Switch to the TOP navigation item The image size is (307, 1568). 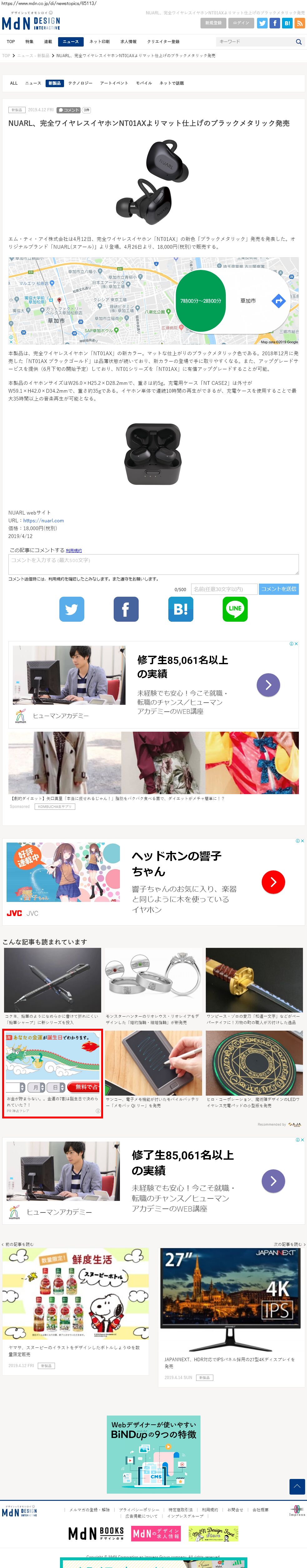click(11, 42)
